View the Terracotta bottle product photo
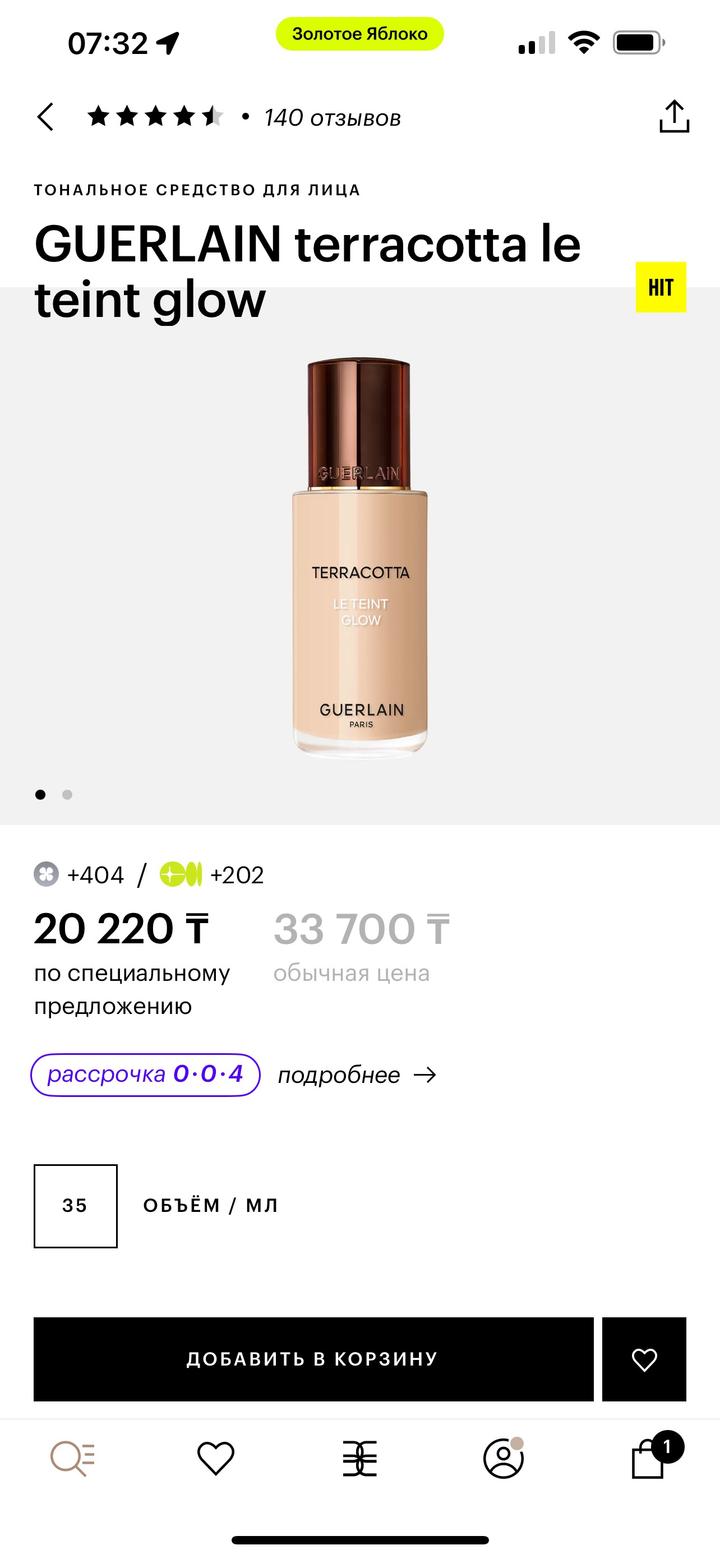Image resolution: width=720 pixels, height=1558 pixels. 360,558
